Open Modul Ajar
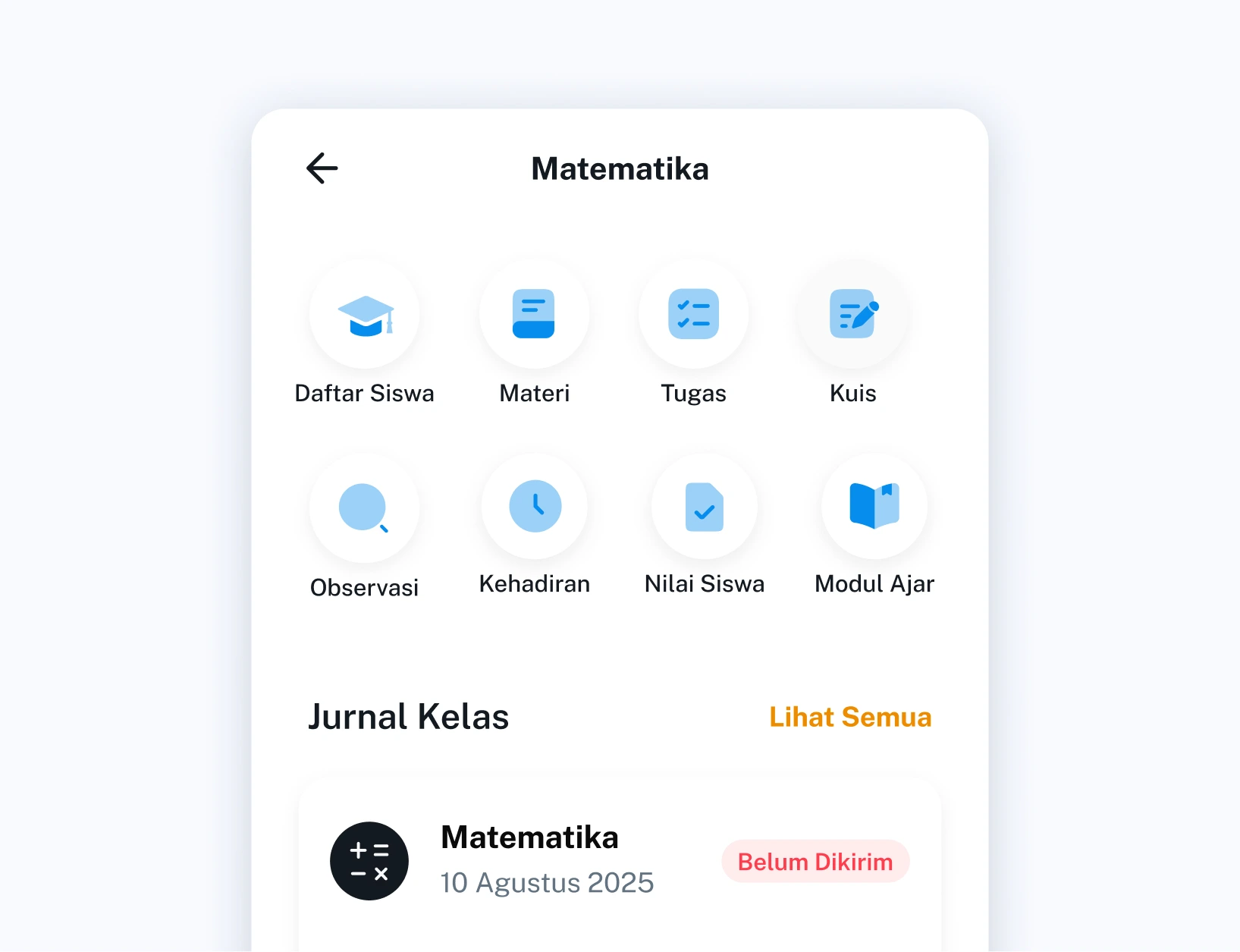This screenshot has height=952, width=1240. [x=874, y=507]
